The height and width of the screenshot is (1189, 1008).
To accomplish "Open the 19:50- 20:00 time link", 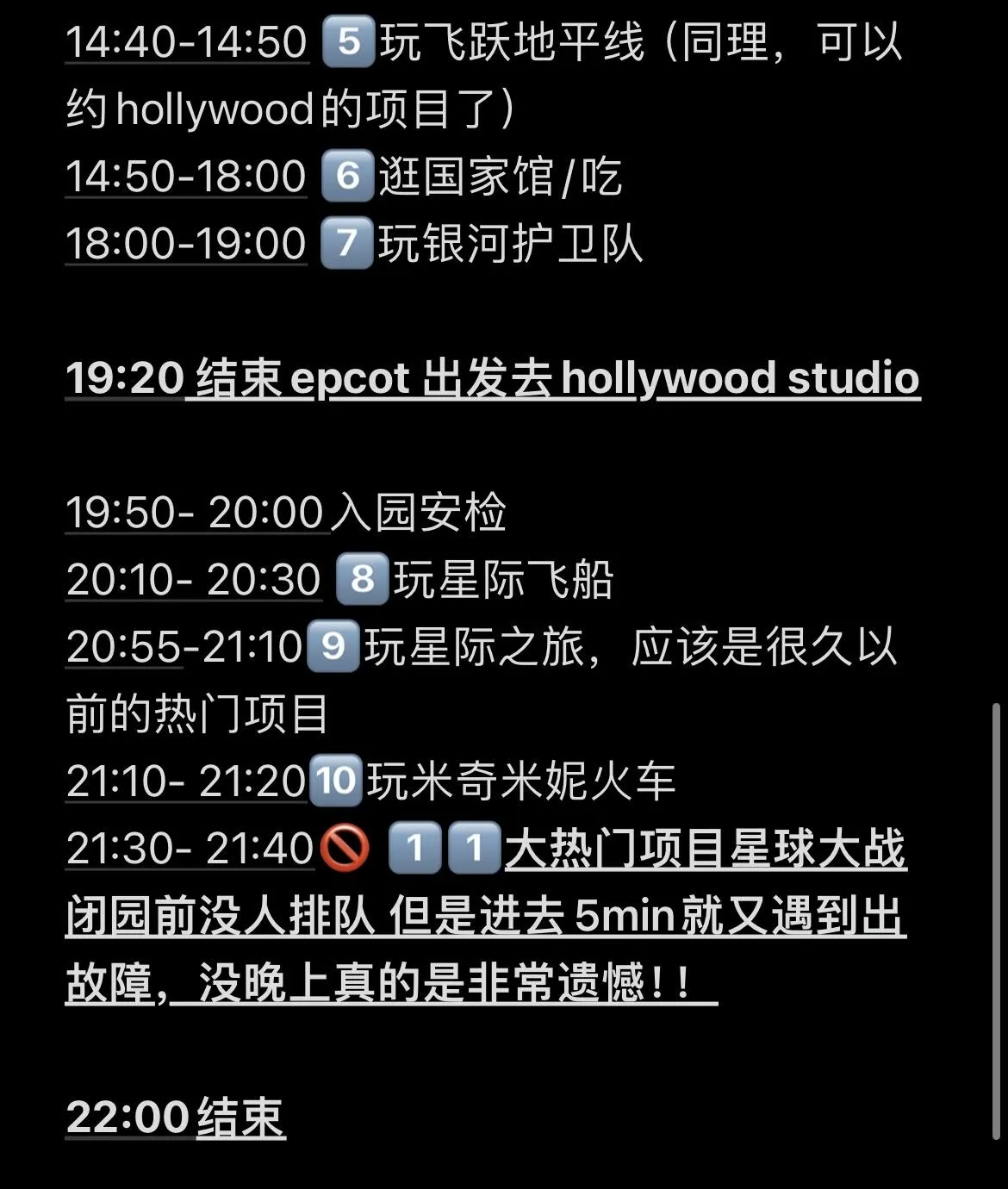I will (195, 513).
